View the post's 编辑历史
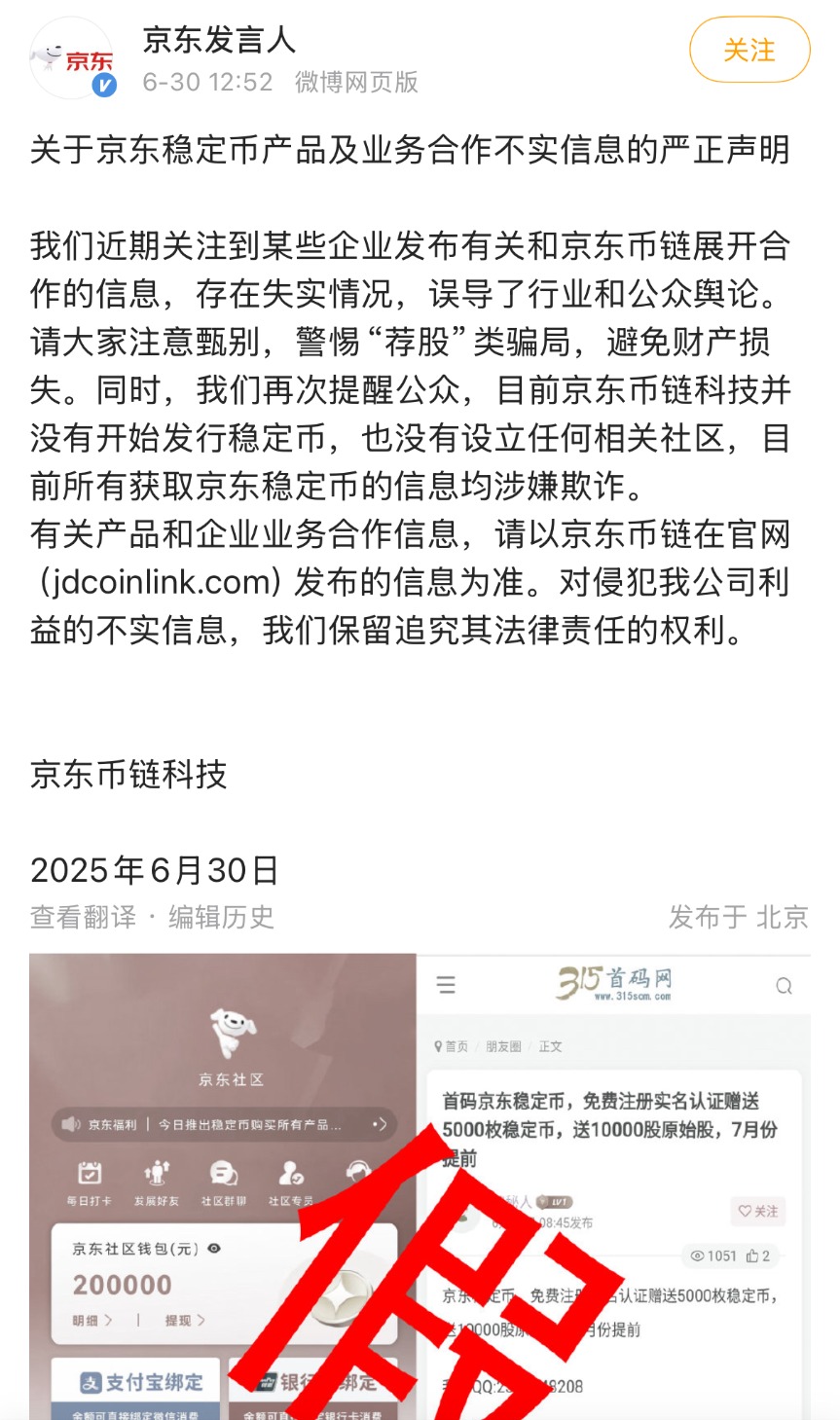The width and height of the screenshot is (840, 1420). click(221, 917)
